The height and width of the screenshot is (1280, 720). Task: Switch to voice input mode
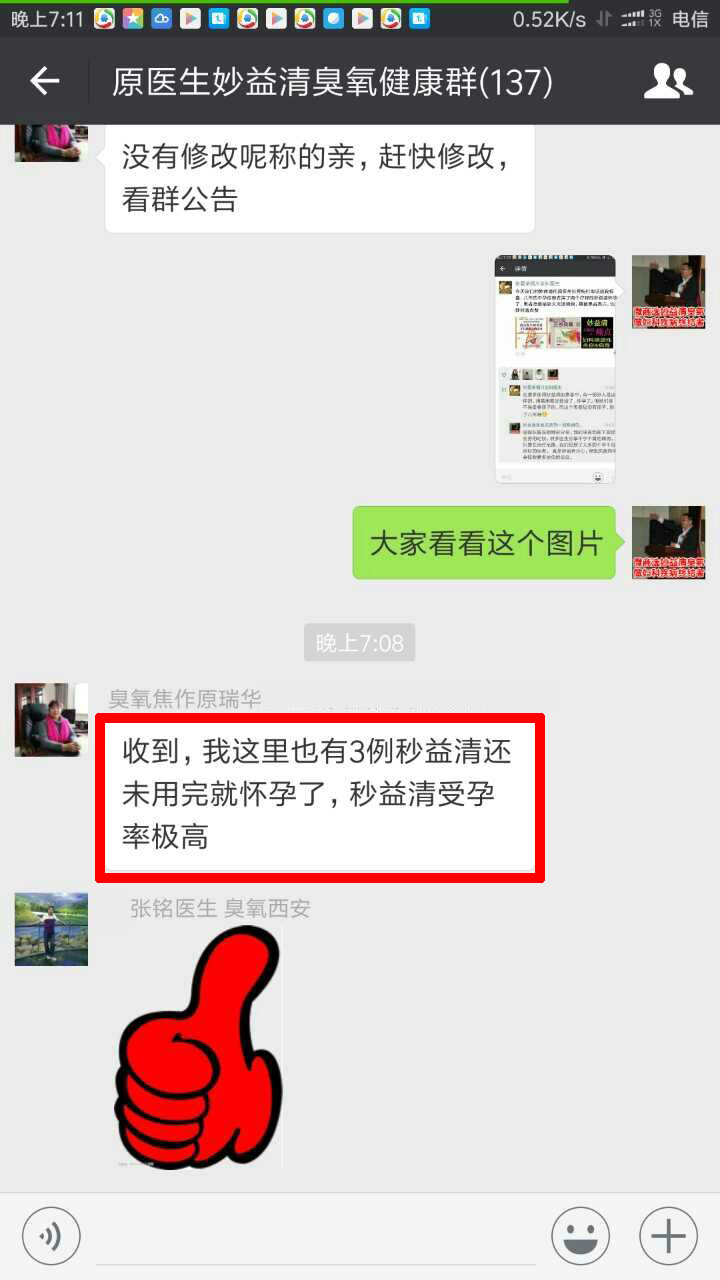[x=50, y=1237]
